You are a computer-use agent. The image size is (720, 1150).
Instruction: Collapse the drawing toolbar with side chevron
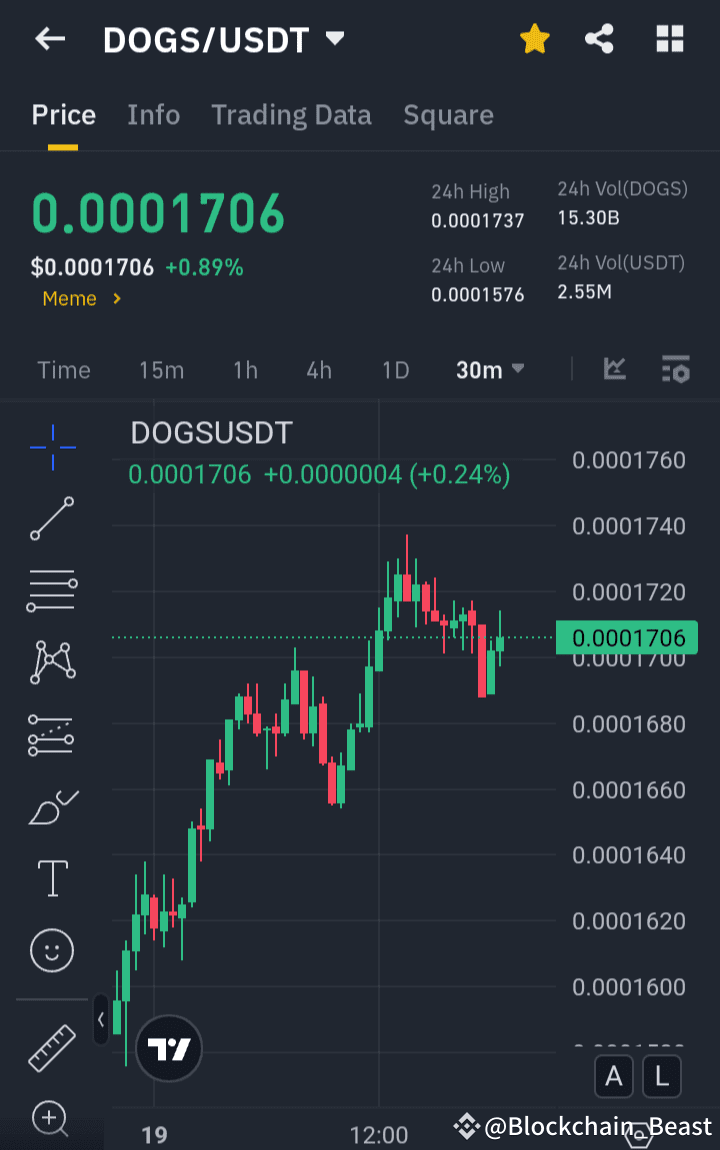[x=101, y=1021]
